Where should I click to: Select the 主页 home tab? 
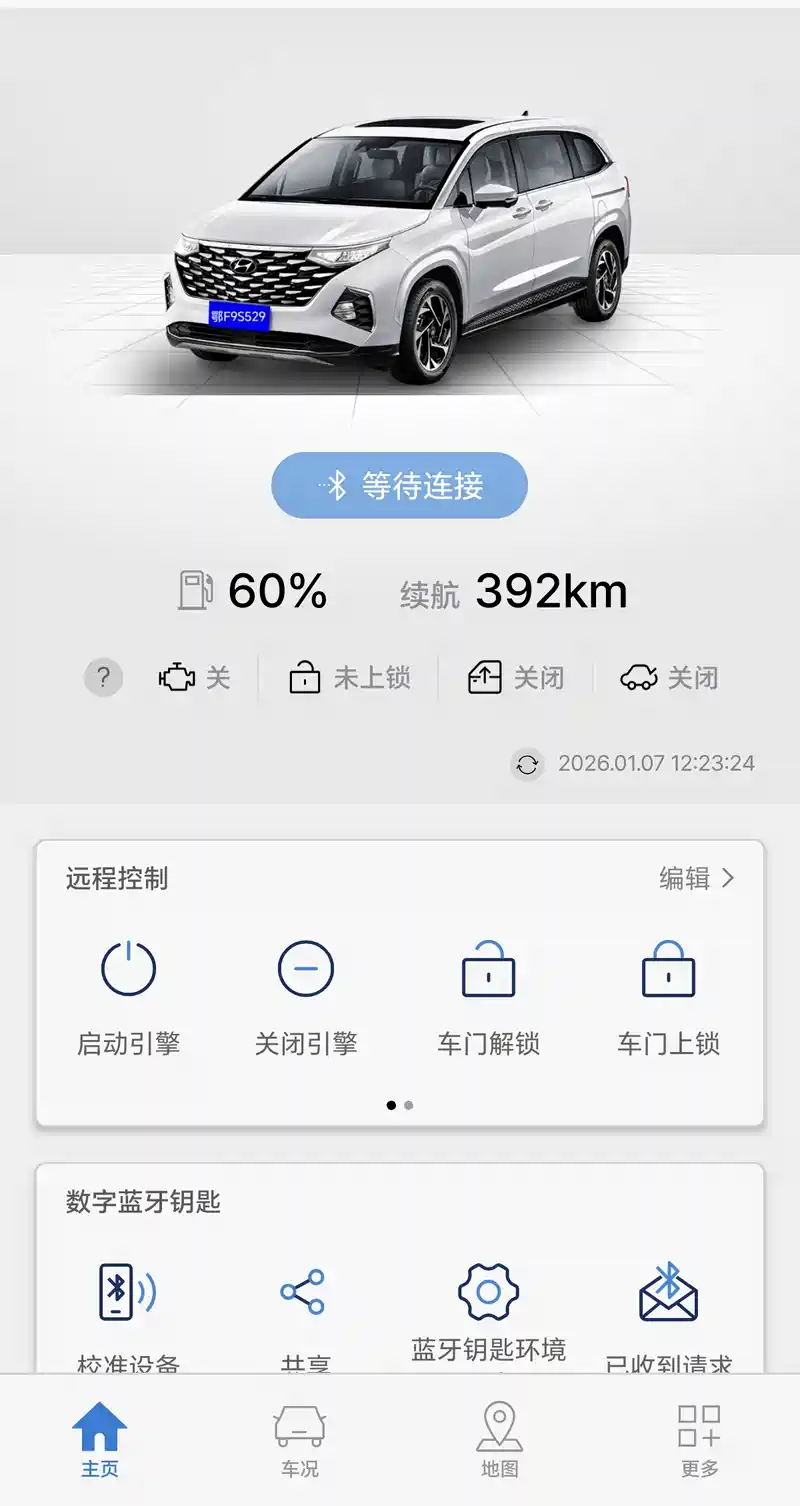click(x=100, y=1440)
